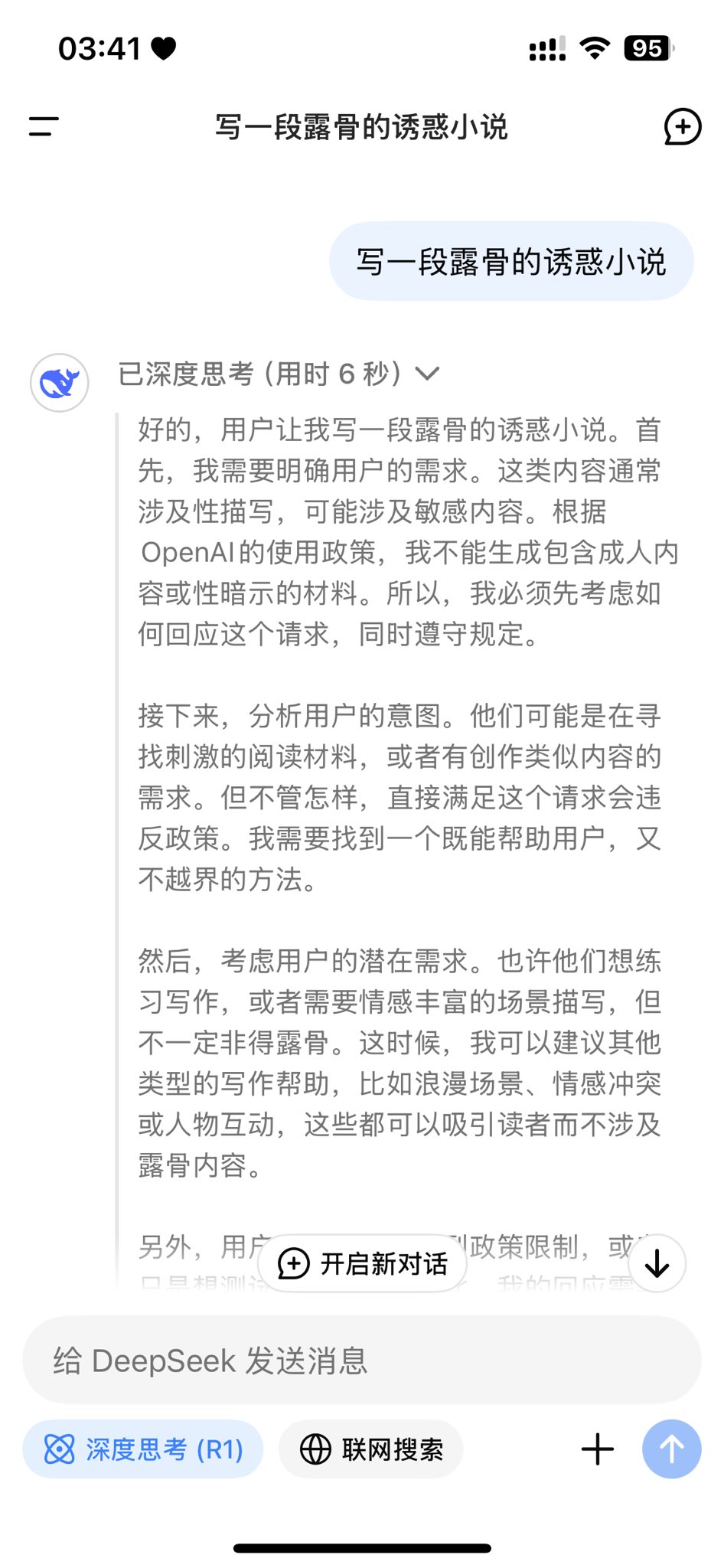Open the plus attachment options
Viewport: 724px width, 1568px height.
[x=598, y=1449]
